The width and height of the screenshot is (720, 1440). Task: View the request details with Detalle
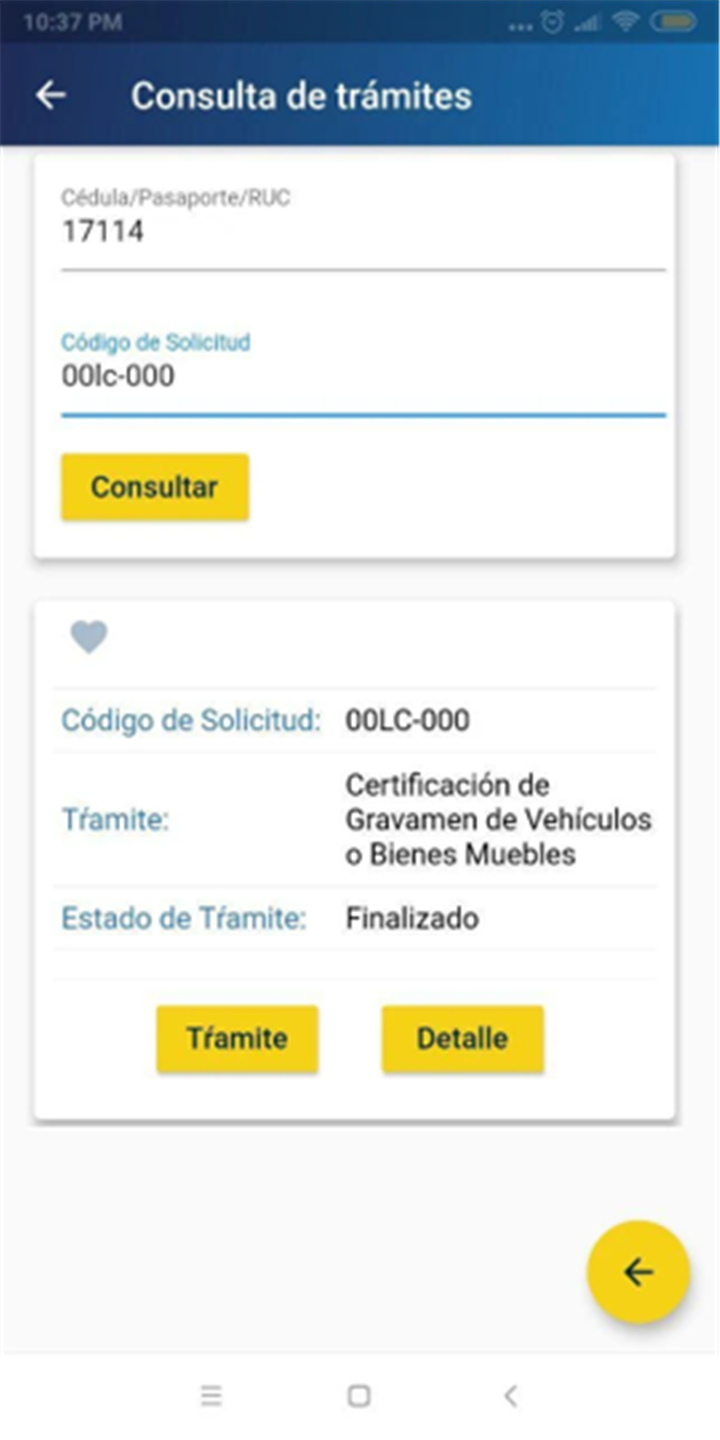(462, 1039)
